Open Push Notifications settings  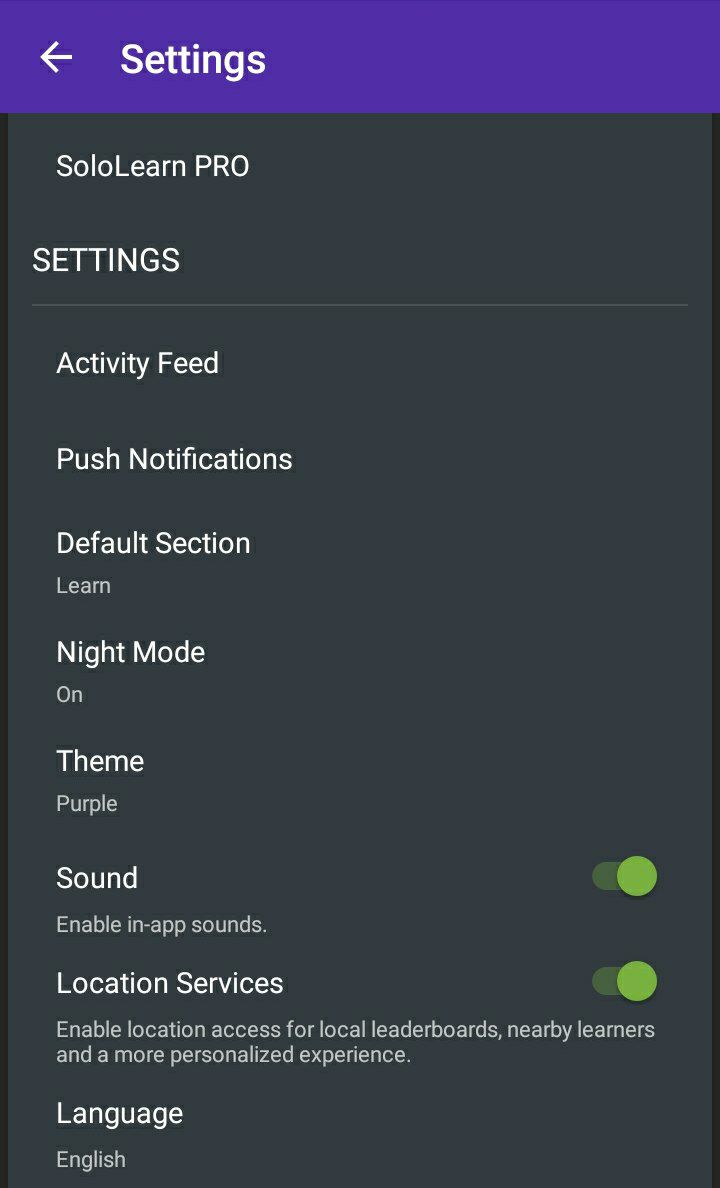(x=175, y=459)
